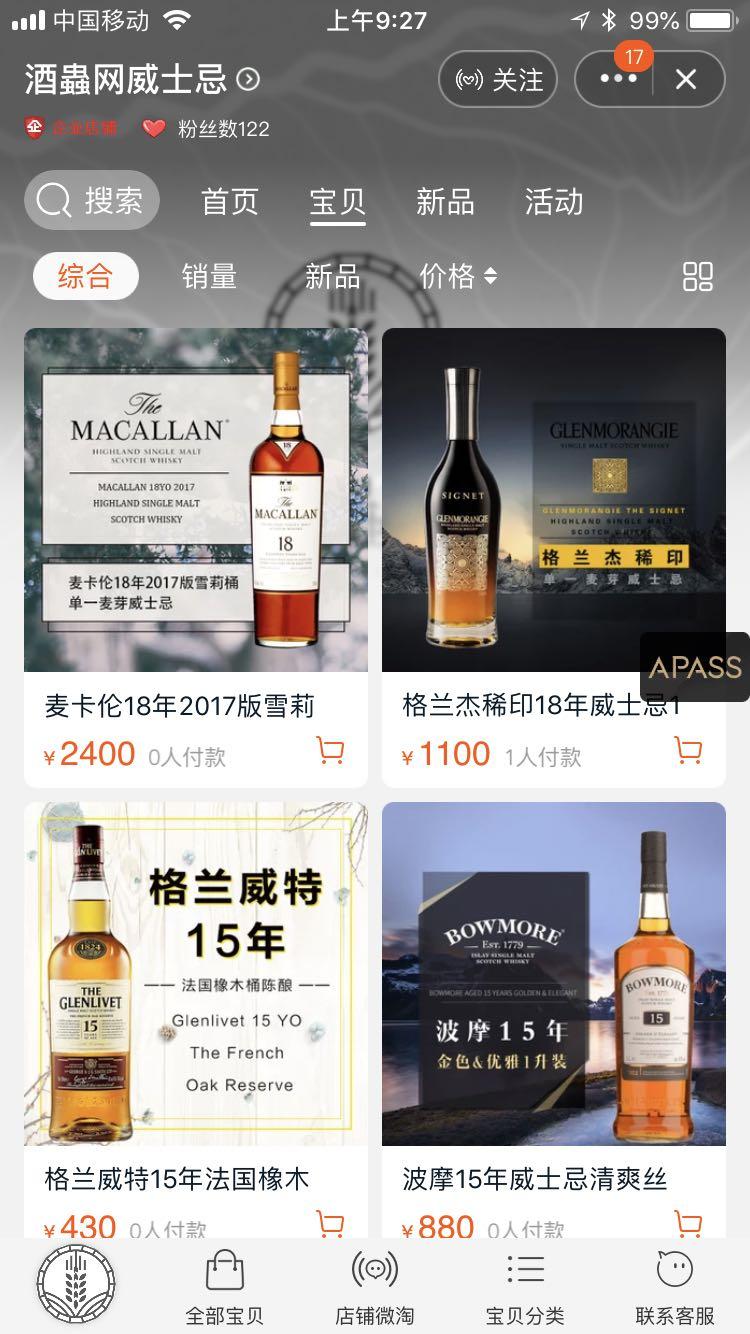Image resolution: width=750 pixels, height=1334 pixels.
Task: Select the 综合 sorting option
Action: click(x=86, y=276)
